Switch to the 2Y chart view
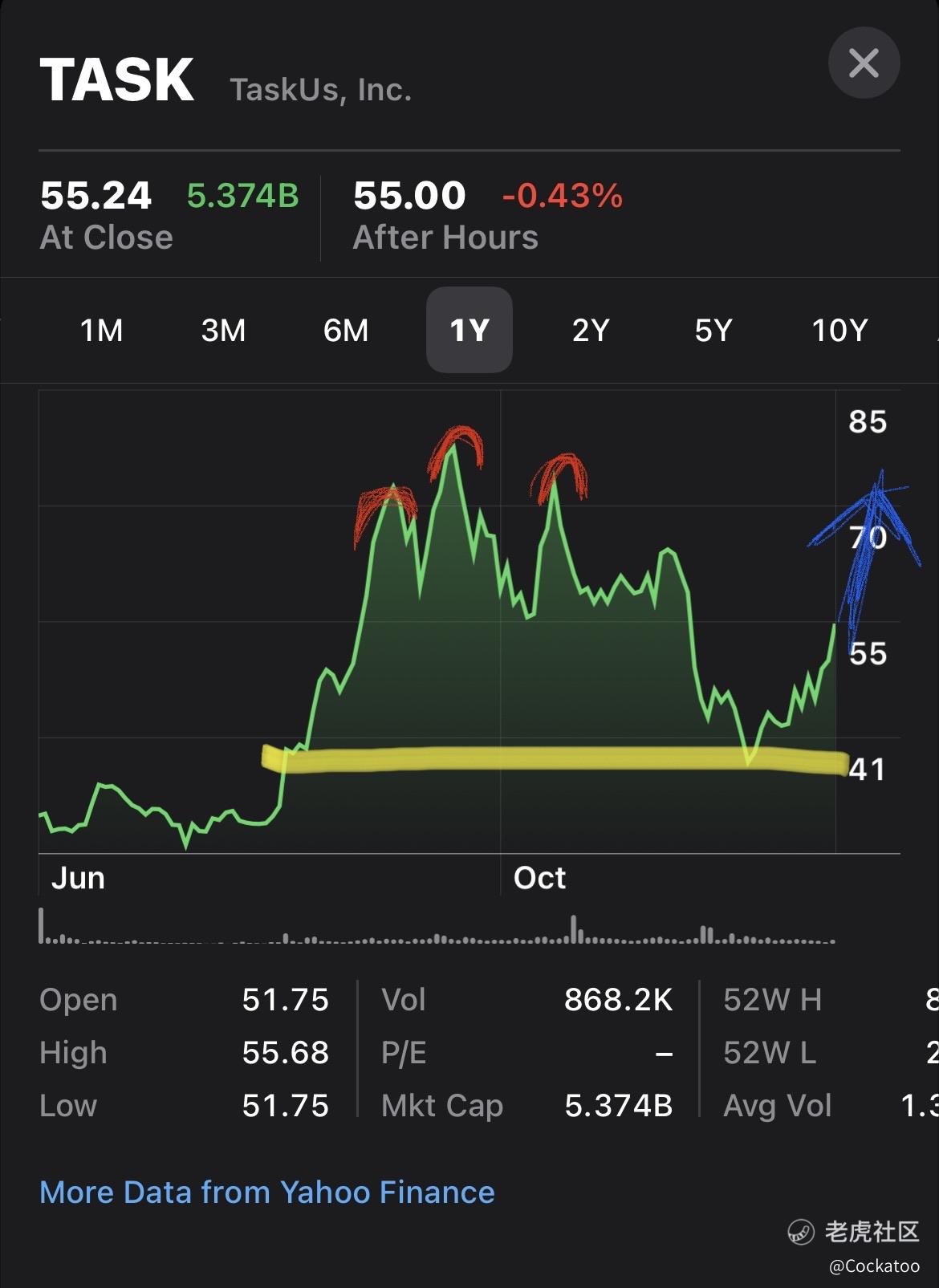Screen dimensions: 939x1288 [591, 330]
